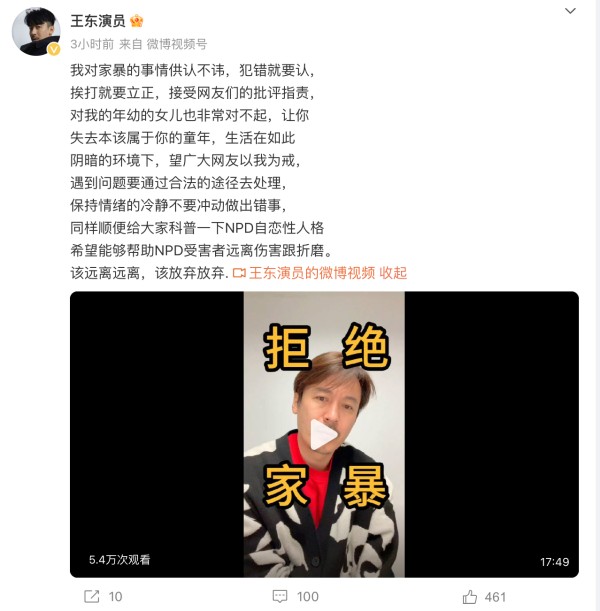Viewport: 600px width, 611px height.
Task: Repost this Weibo post
Action: pos(103,597)
